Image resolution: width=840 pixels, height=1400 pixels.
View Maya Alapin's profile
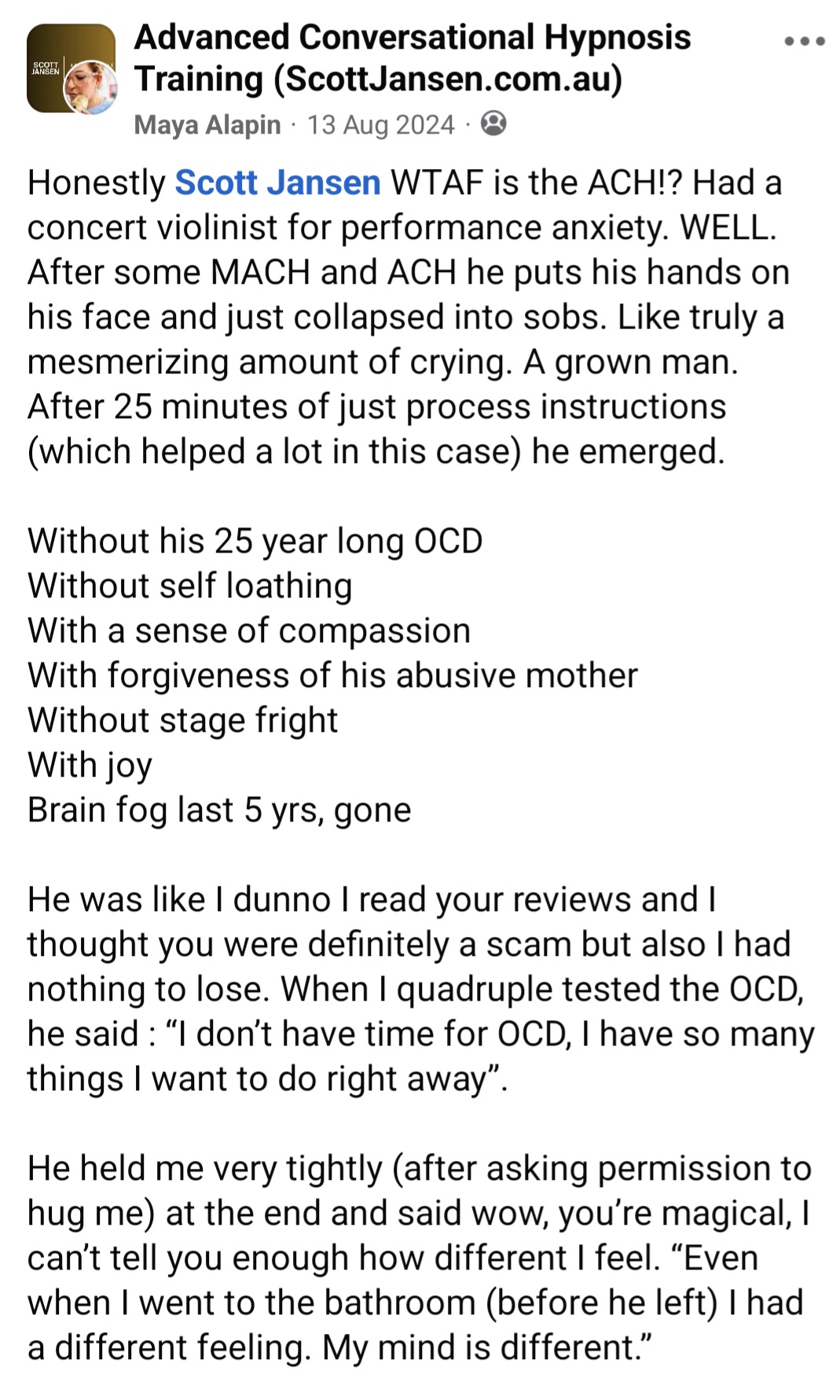[207, 125]
